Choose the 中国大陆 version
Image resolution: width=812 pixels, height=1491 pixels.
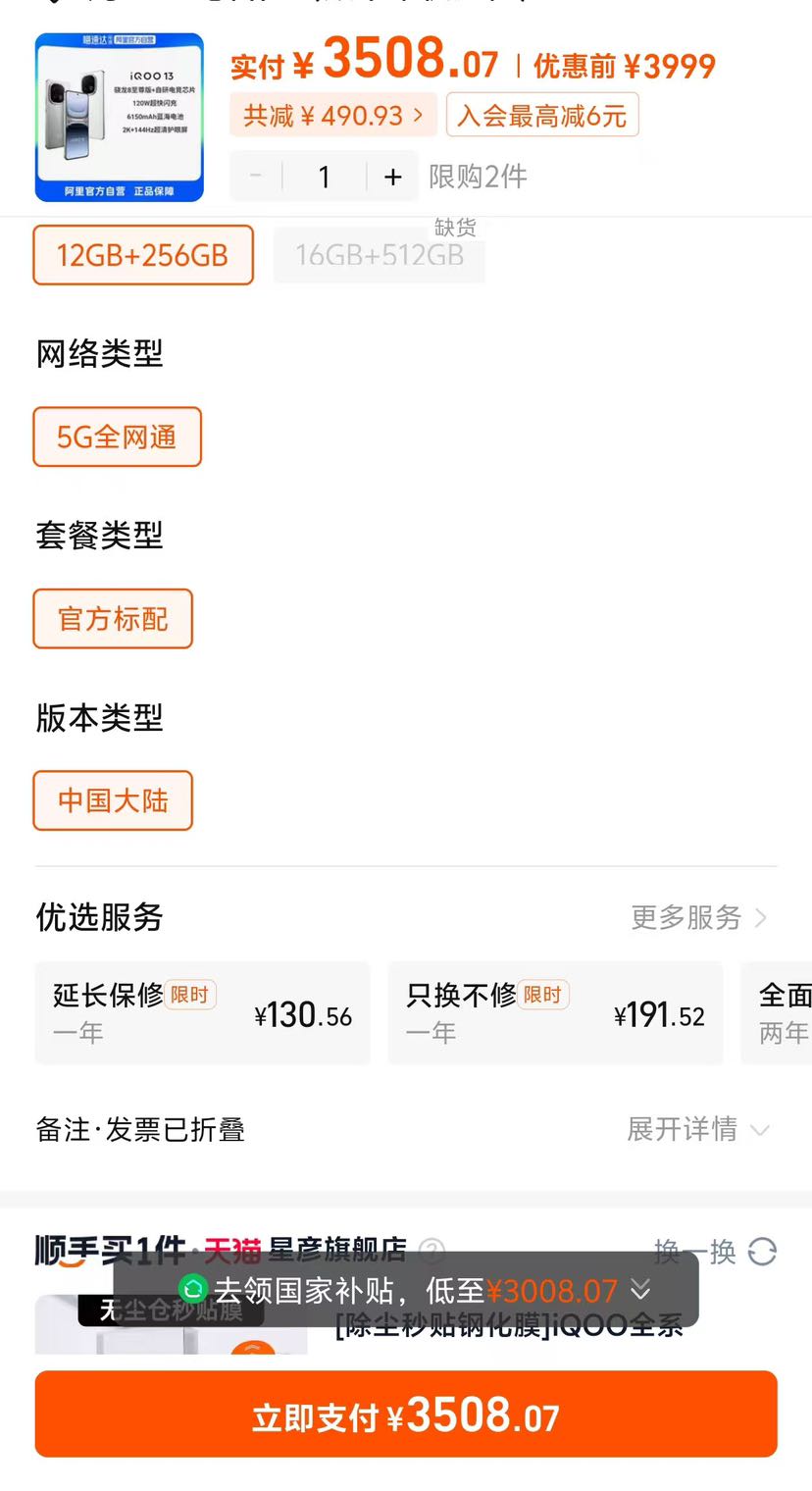pos(113,800)
